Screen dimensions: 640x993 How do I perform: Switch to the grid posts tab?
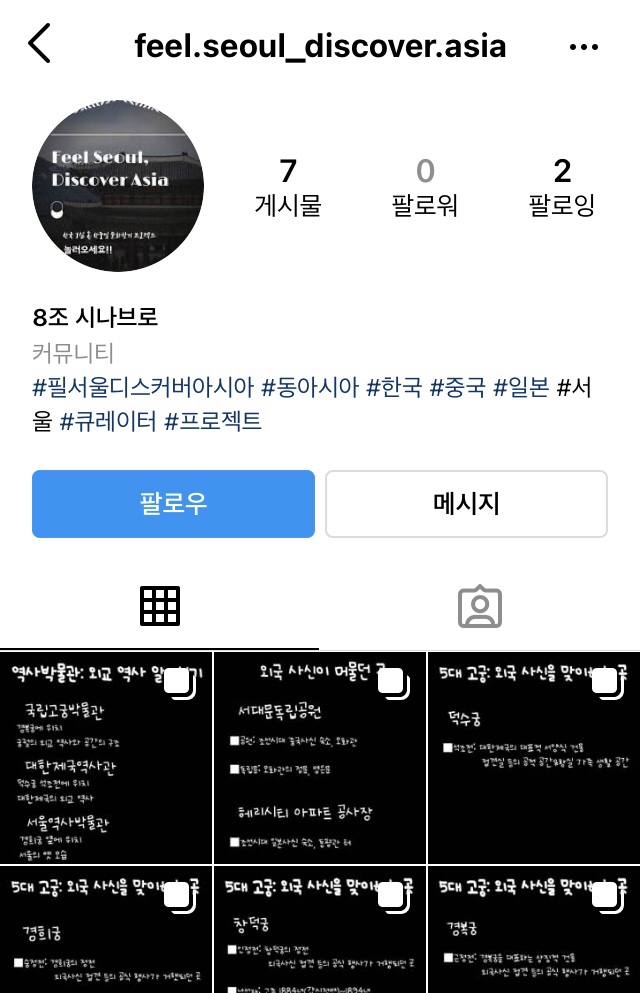pos(160,605)
